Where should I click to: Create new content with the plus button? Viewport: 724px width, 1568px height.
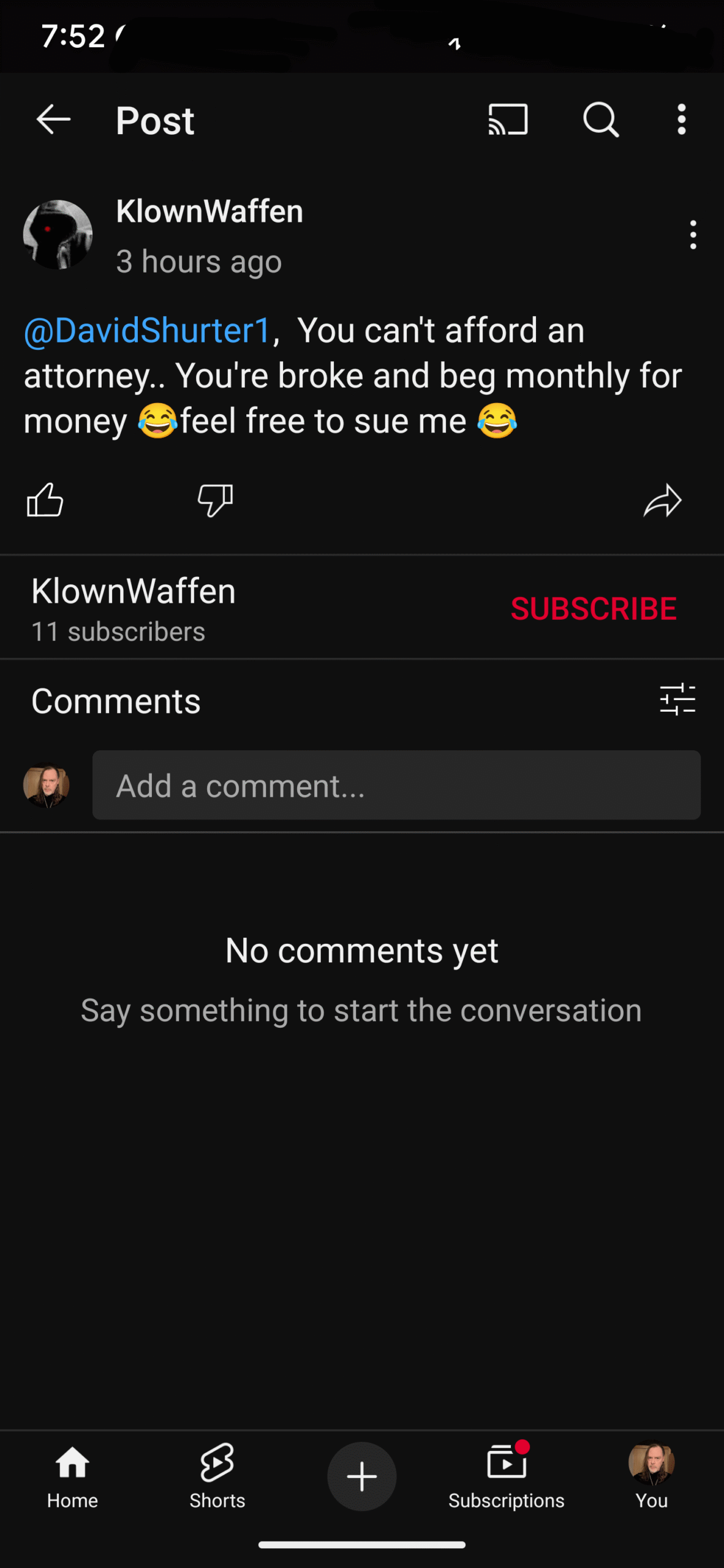click(361, 1477)
